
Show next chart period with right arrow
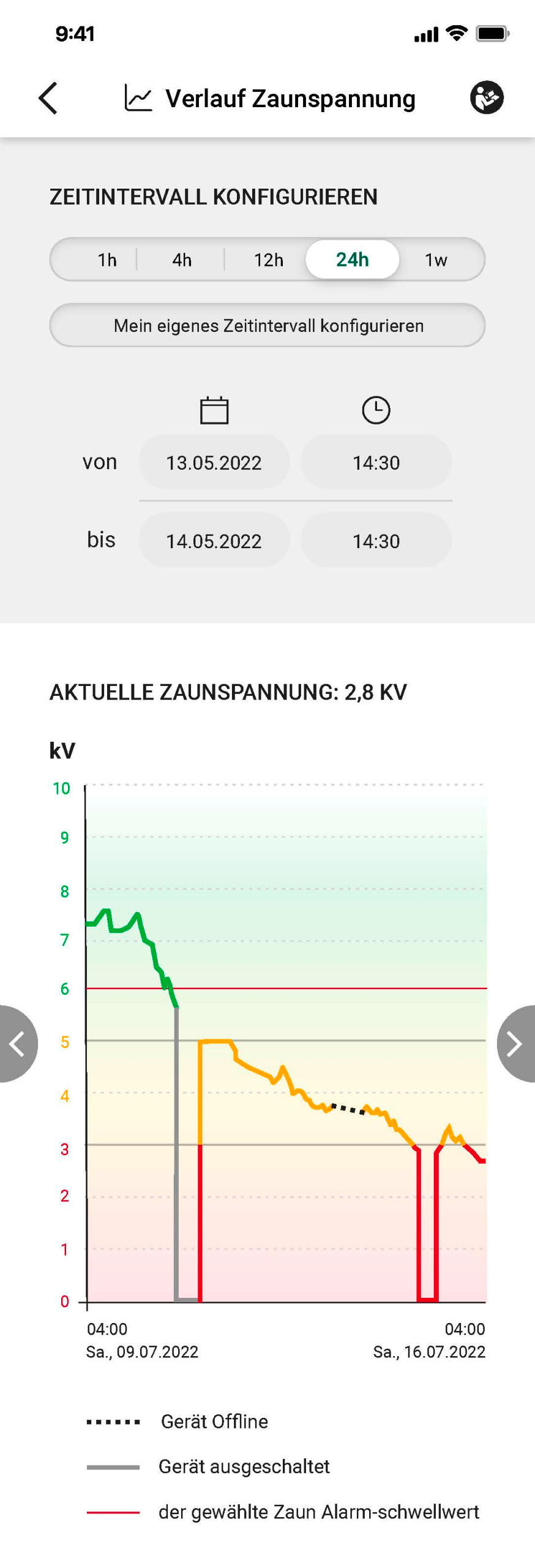point(515,1044)
